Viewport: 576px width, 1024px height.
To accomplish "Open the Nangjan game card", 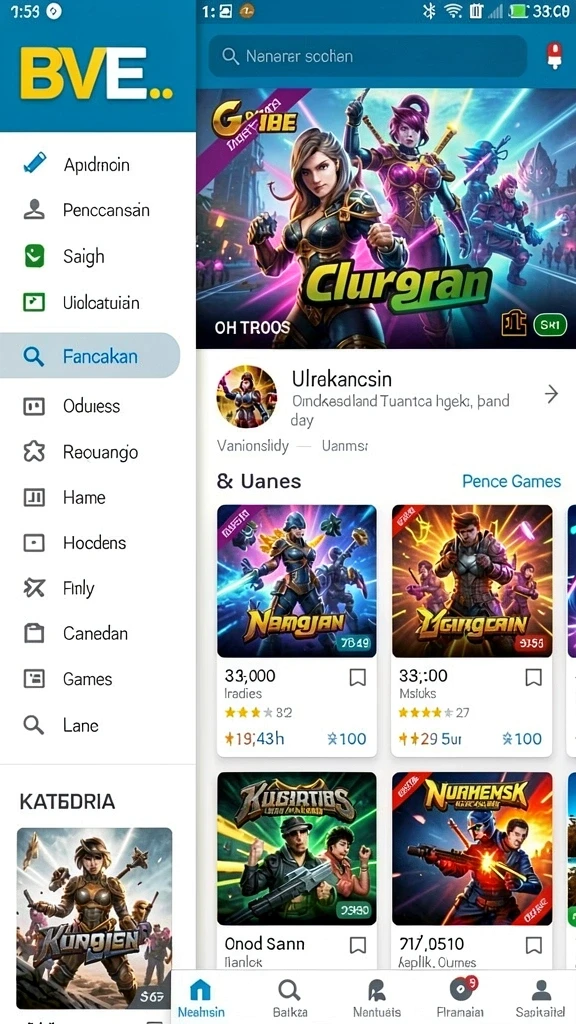I will point(296,581).
